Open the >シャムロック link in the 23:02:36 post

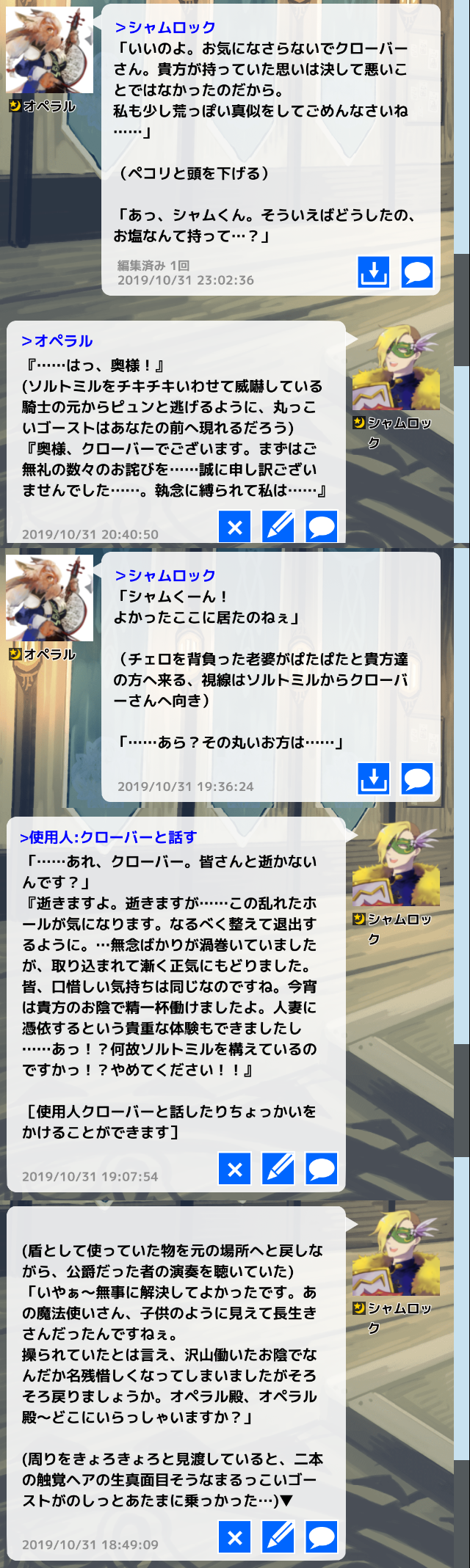[x=165, y=27]
